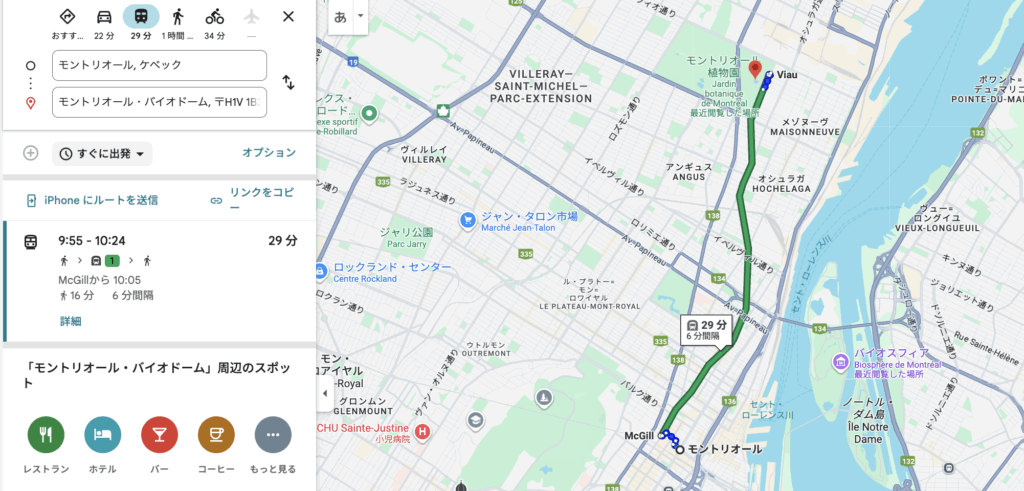The image size is (1024, 491).
Task: Collapse the side panel
Action: [x=323, y=393]
